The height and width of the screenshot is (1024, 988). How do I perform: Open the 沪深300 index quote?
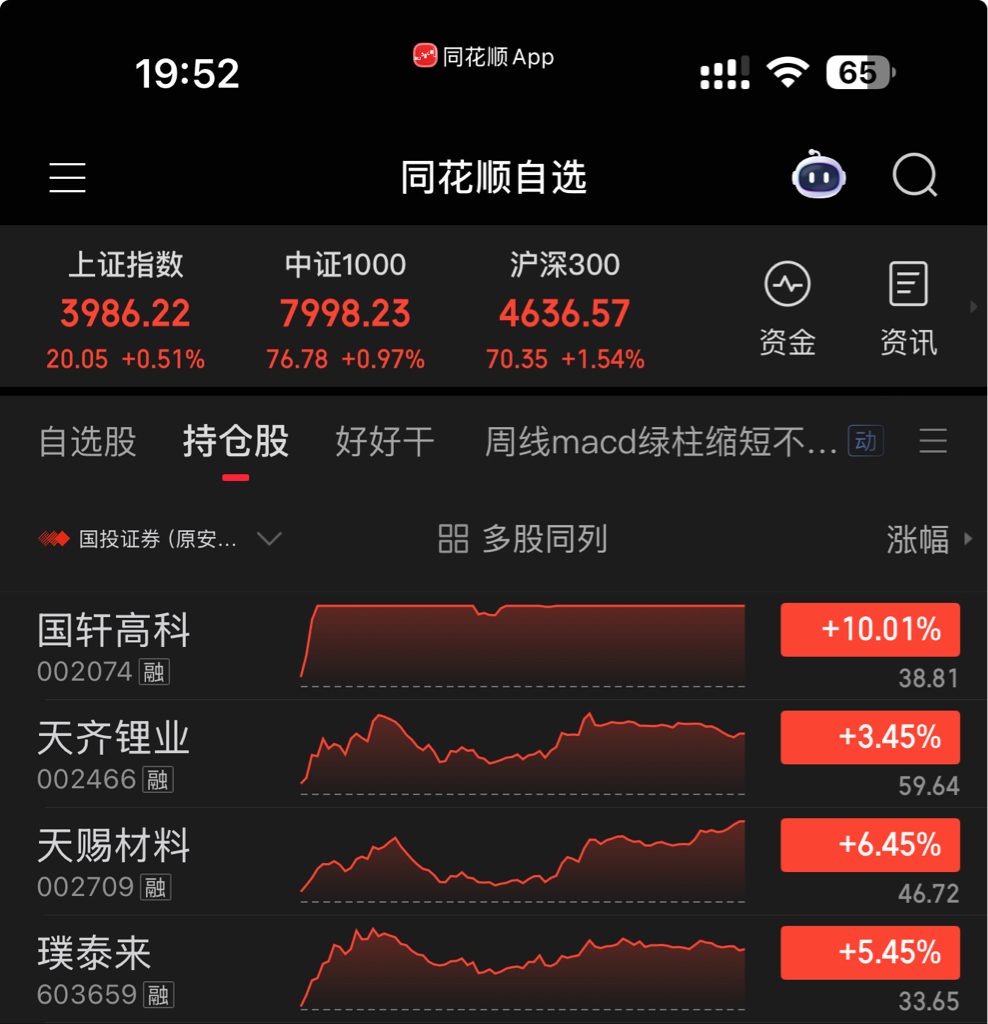[x=565, y=310]
